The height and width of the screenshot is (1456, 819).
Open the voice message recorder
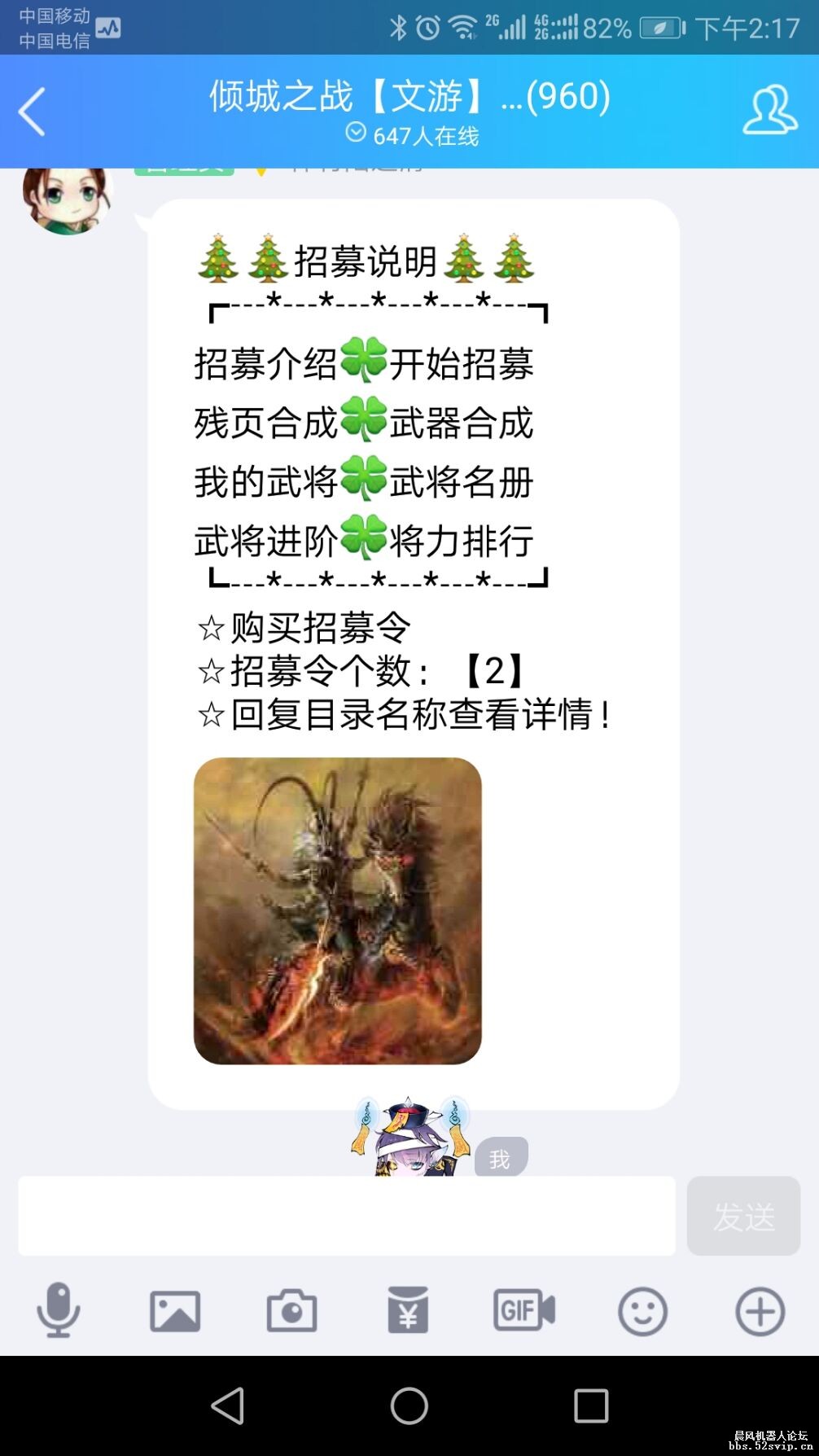click(x=57, y=1310)
